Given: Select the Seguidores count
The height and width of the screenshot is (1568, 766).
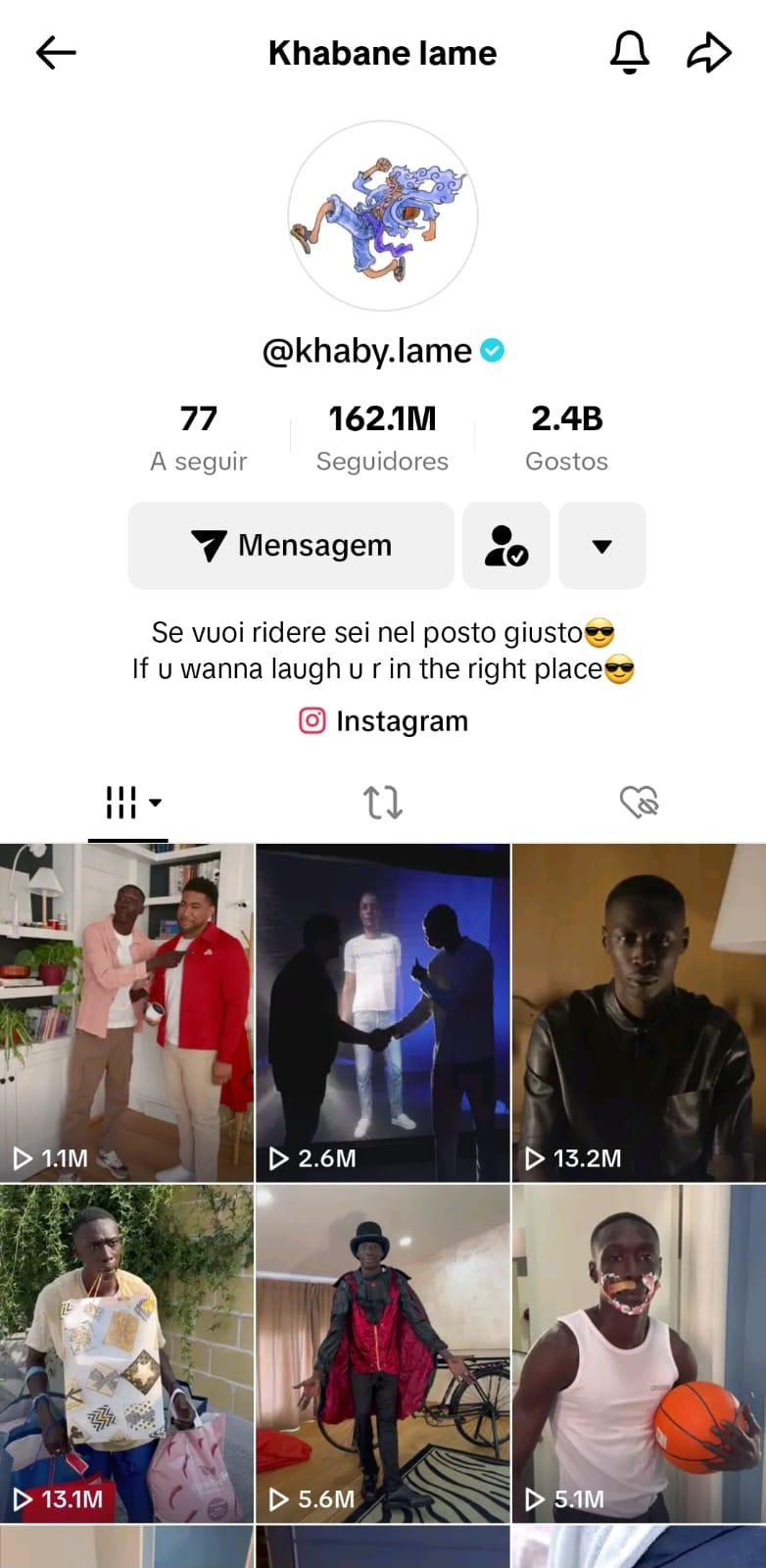Looking at the screenshot, I should (x=382, y=436).
